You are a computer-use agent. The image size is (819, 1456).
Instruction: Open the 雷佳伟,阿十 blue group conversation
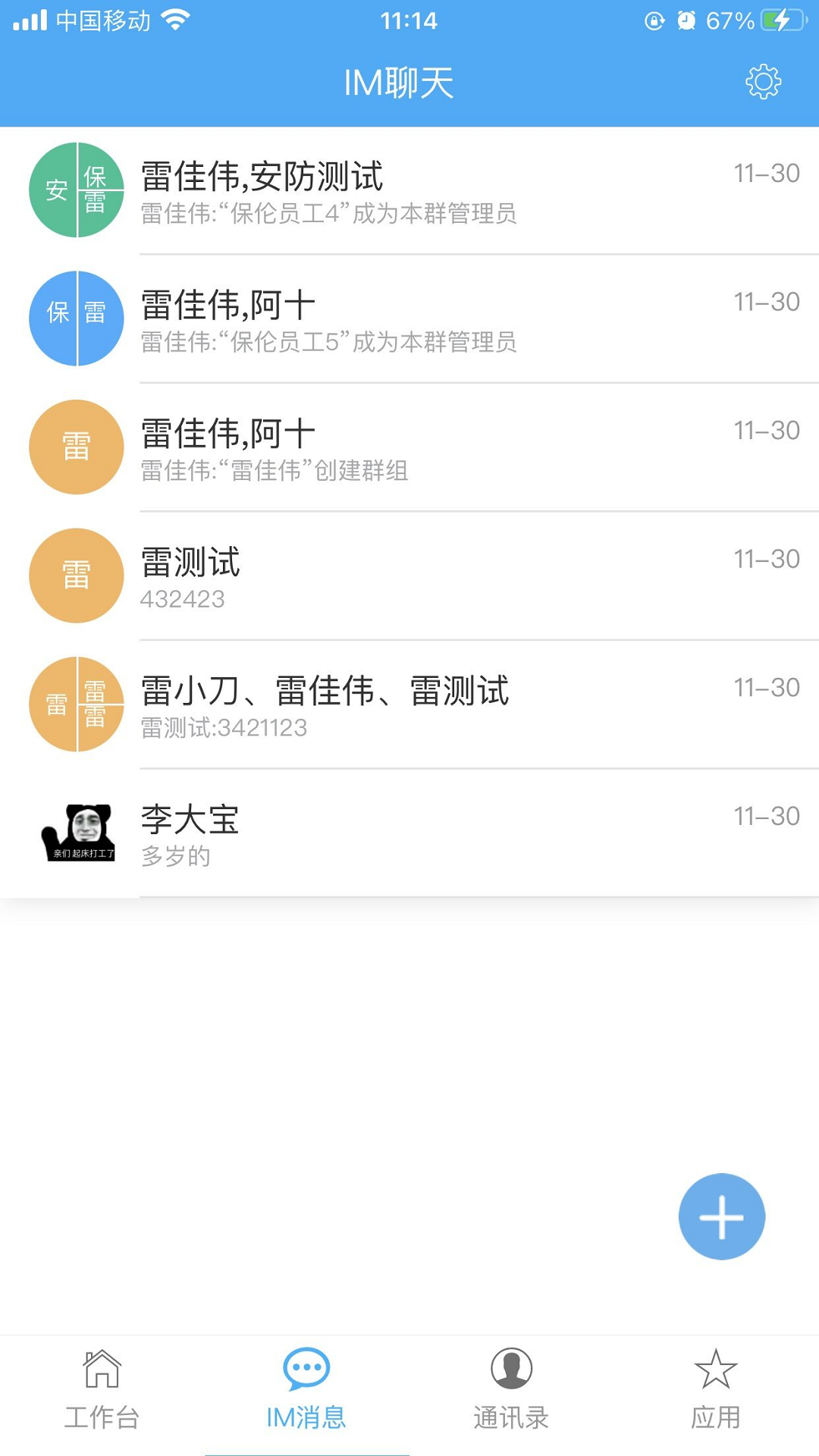click(409, 318)
